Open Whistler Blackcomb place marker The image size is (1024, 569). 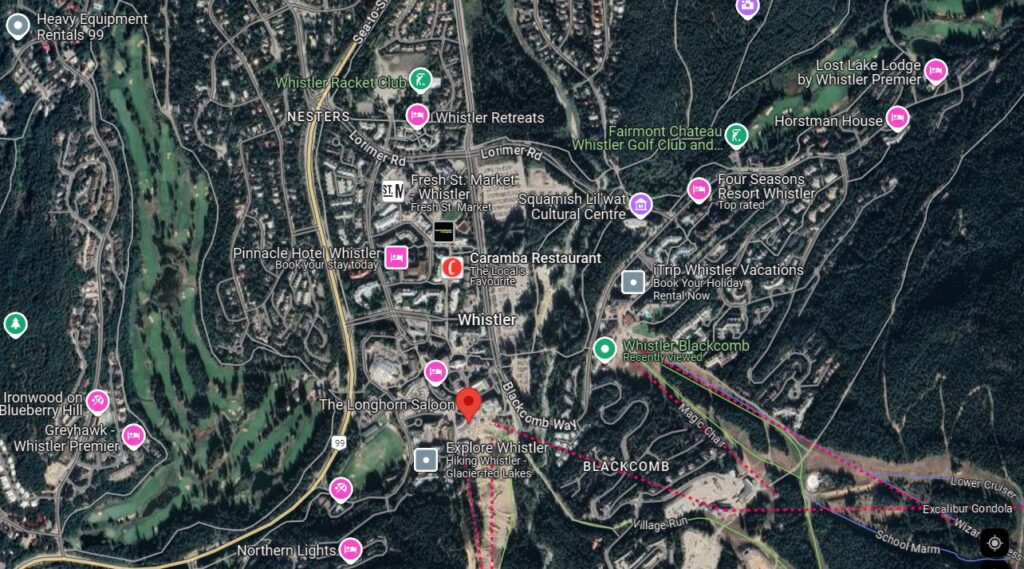(604, 349)
